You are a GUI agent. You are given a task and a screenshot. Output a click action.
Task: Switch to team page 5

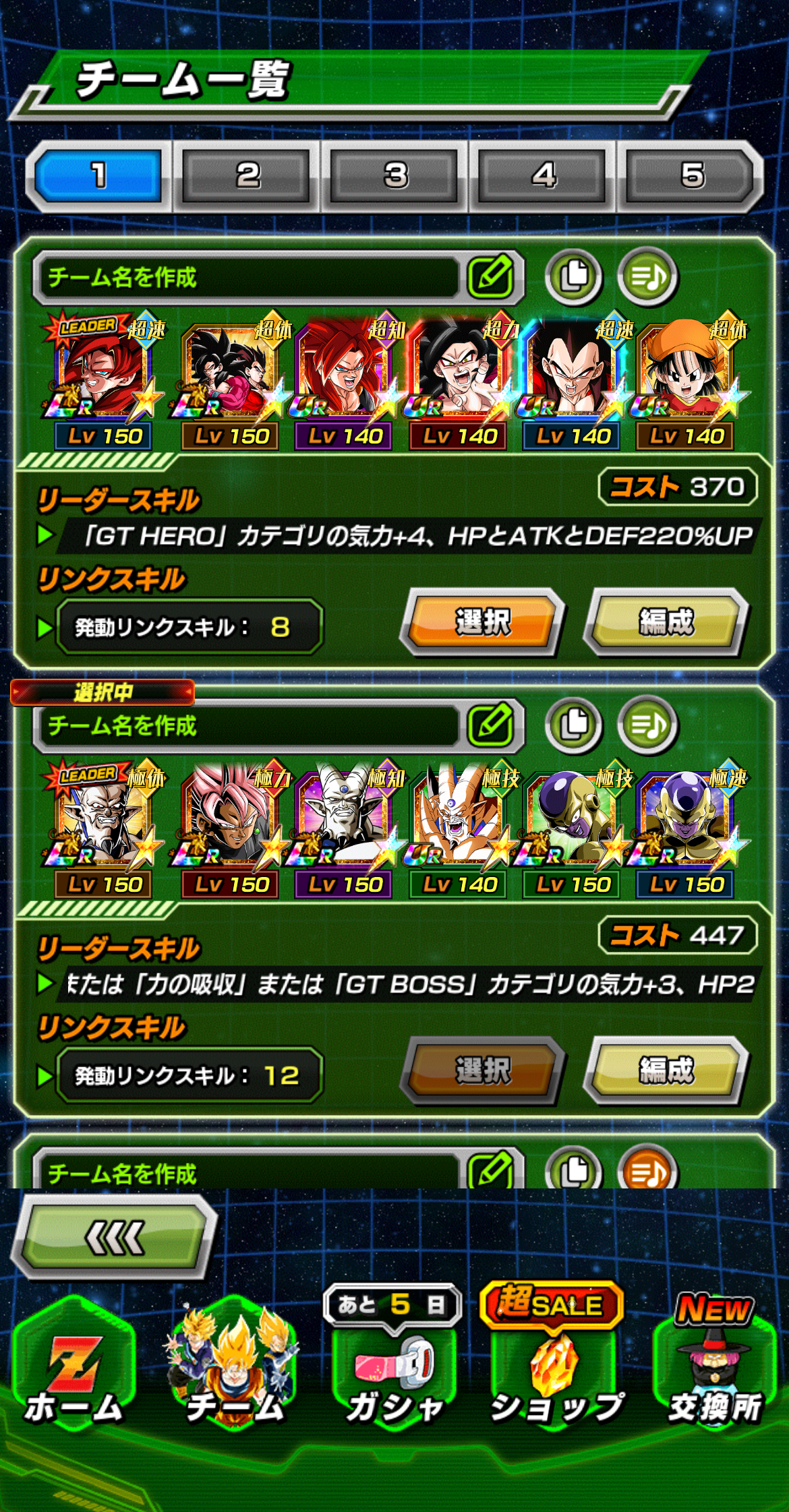click(691, 176)
